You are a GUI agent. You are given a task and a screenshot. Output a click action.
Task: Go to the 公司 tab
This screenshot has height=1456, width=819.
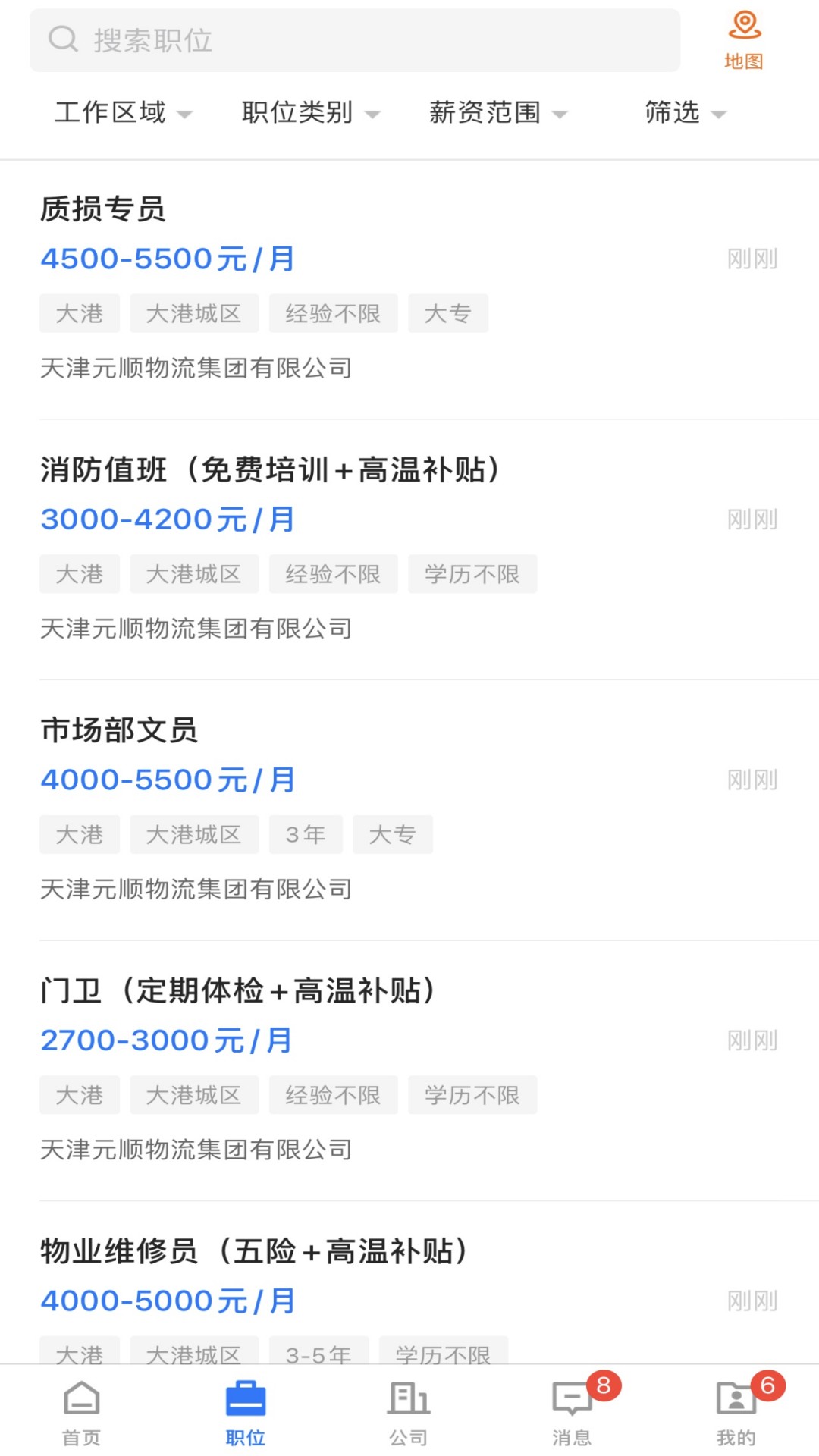pyautogui.click(x=409, y=1412)
